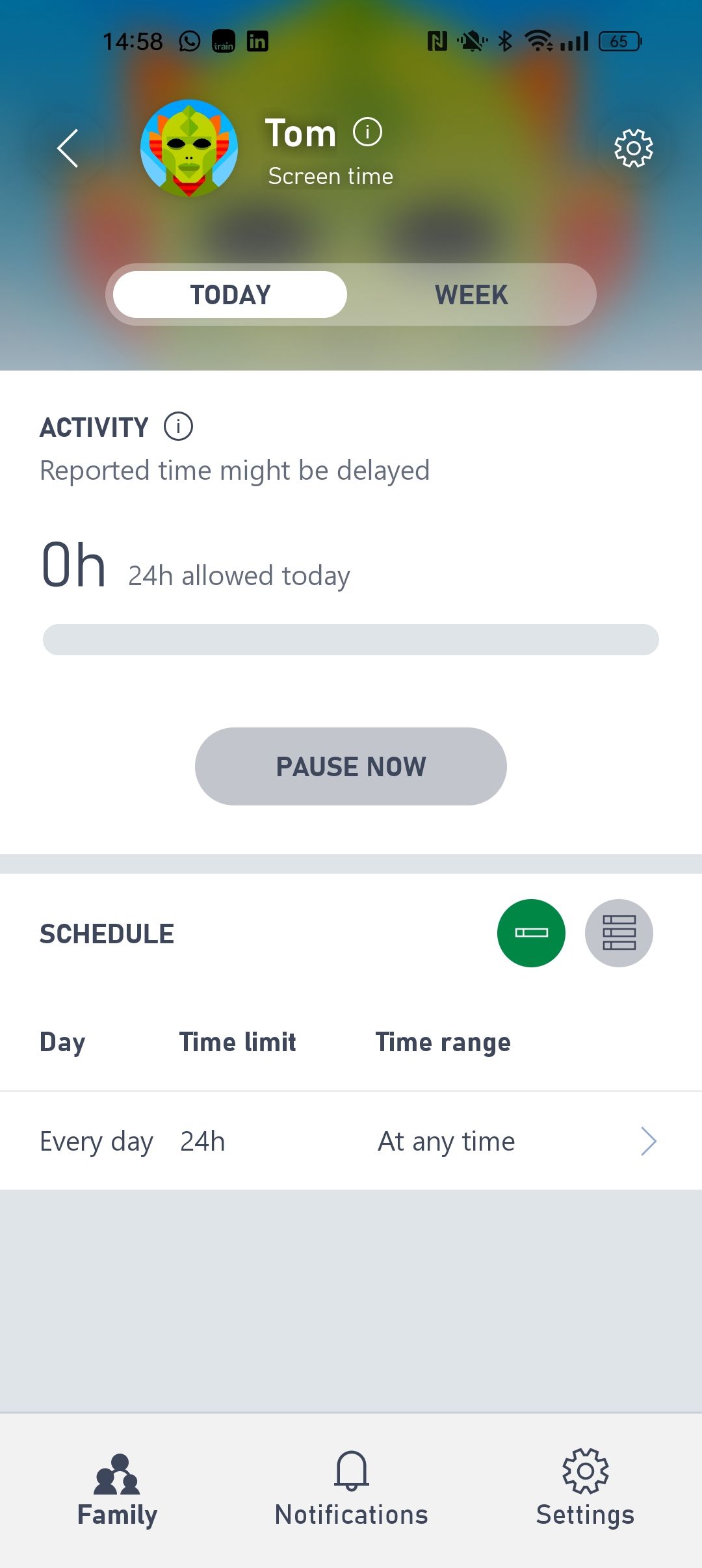
Task: Open the bottom bar Settings tab
Action: 585,1489
